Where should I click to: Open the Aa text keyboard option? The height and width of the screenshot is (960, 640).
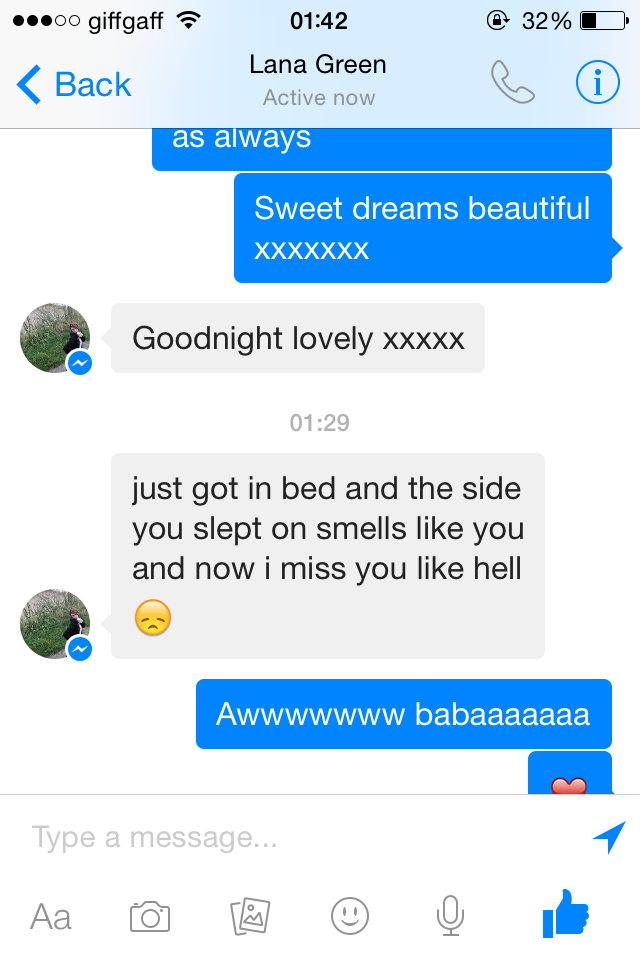click(51, 915)
